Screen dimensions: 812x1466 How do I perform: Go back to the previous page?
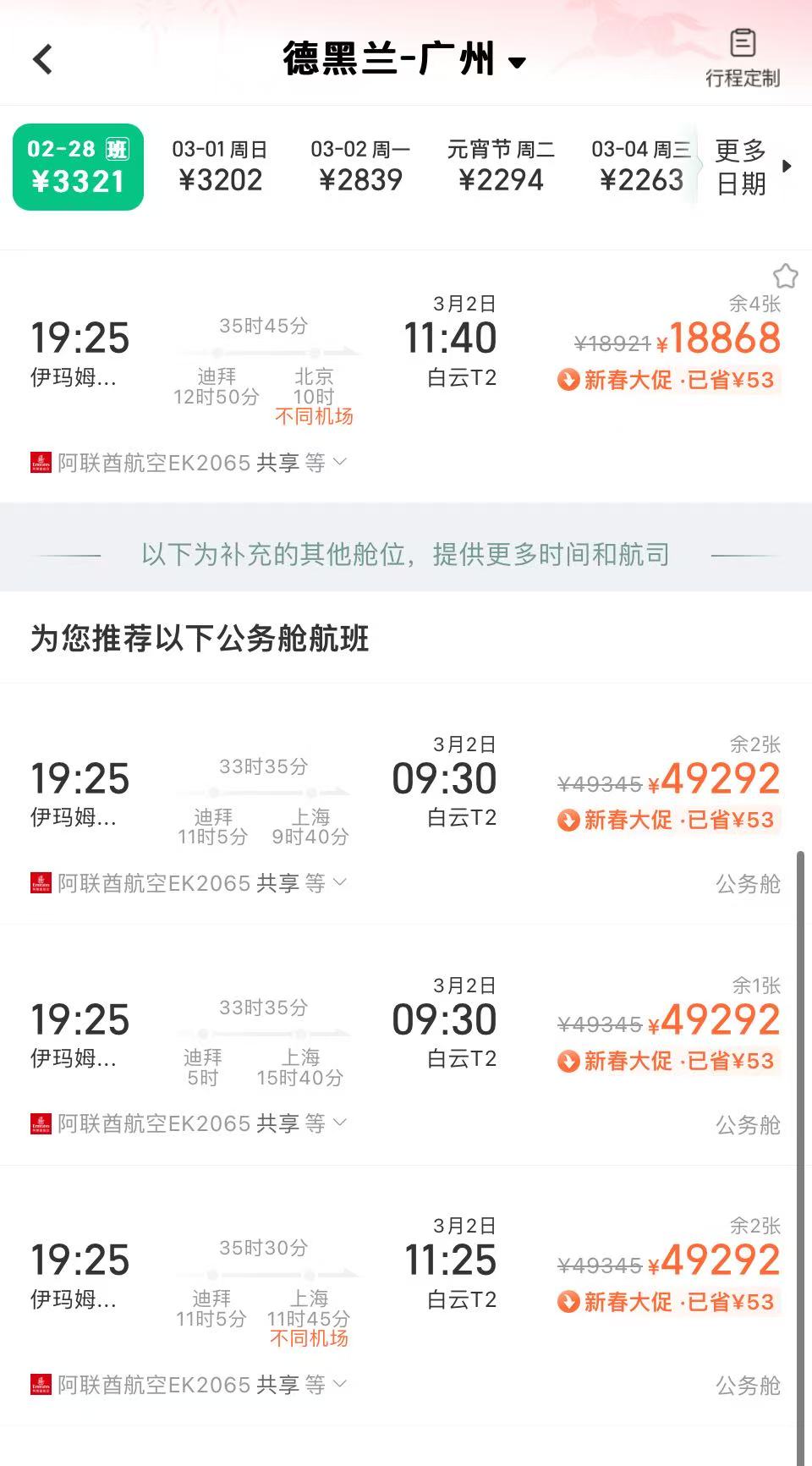[x=42, y=59]
